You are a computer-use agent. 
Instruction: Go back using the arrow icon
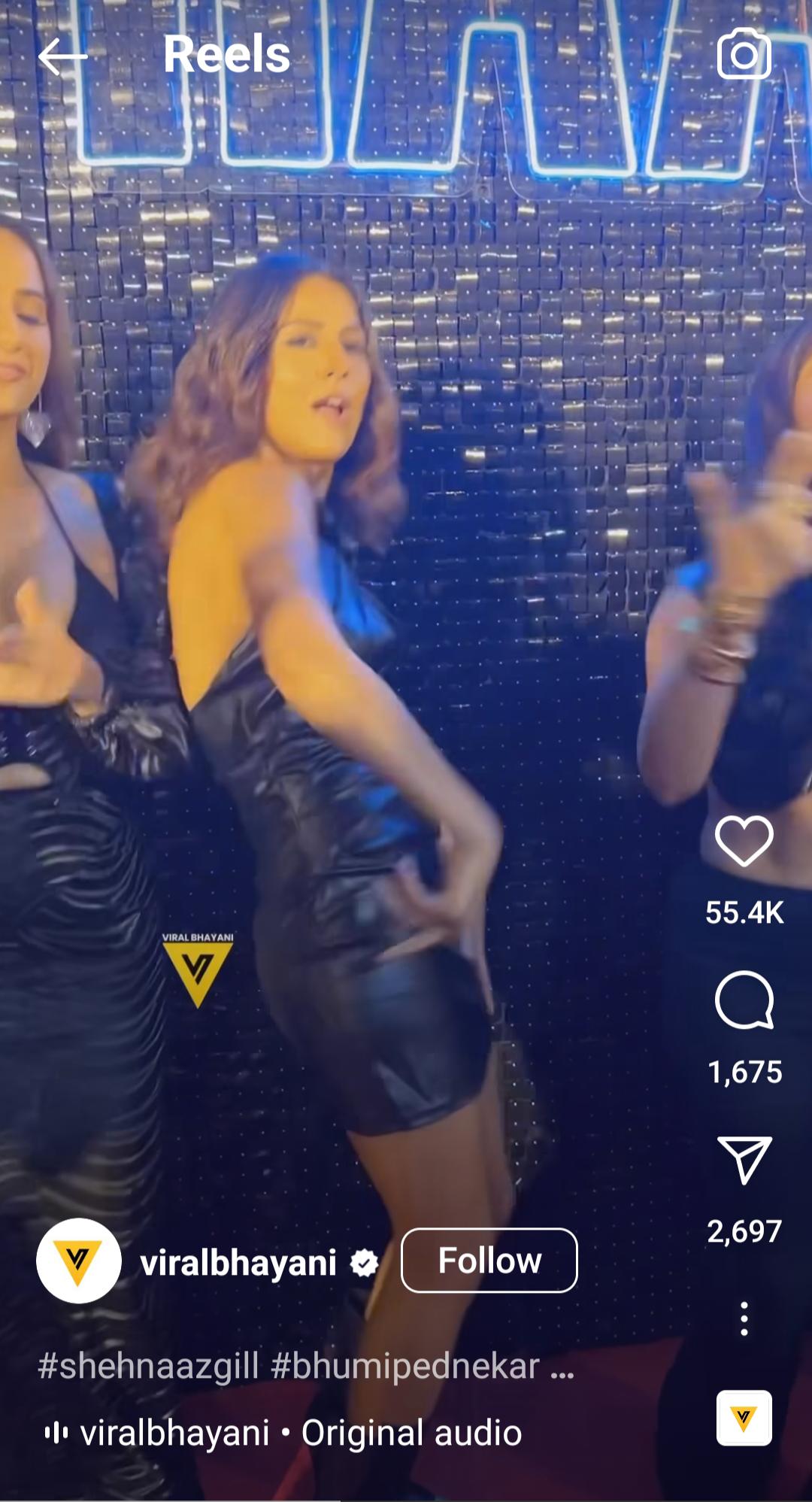point(62,56)
